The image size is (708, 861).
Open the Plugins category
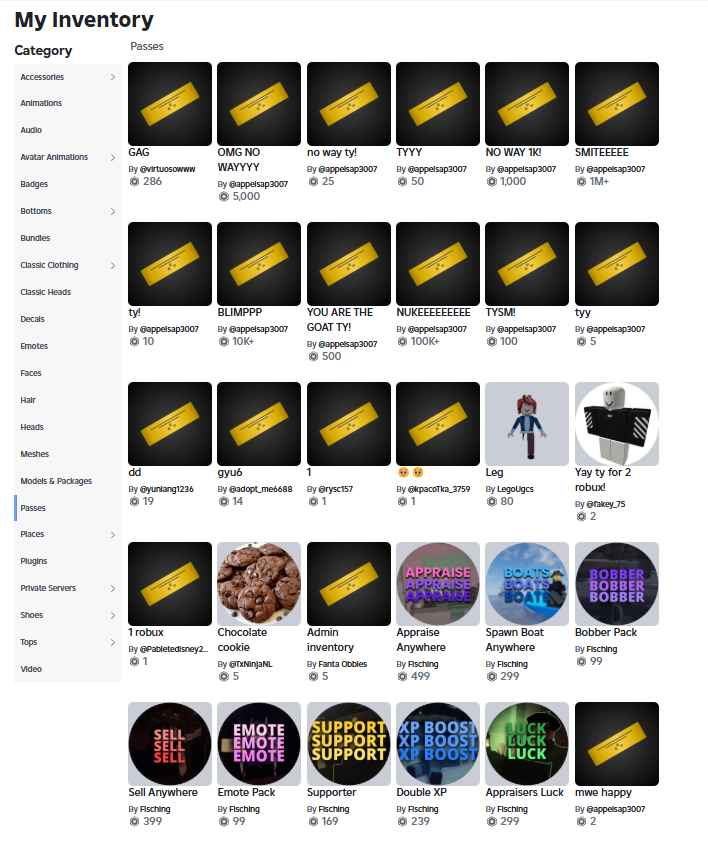tap(34, 562)
